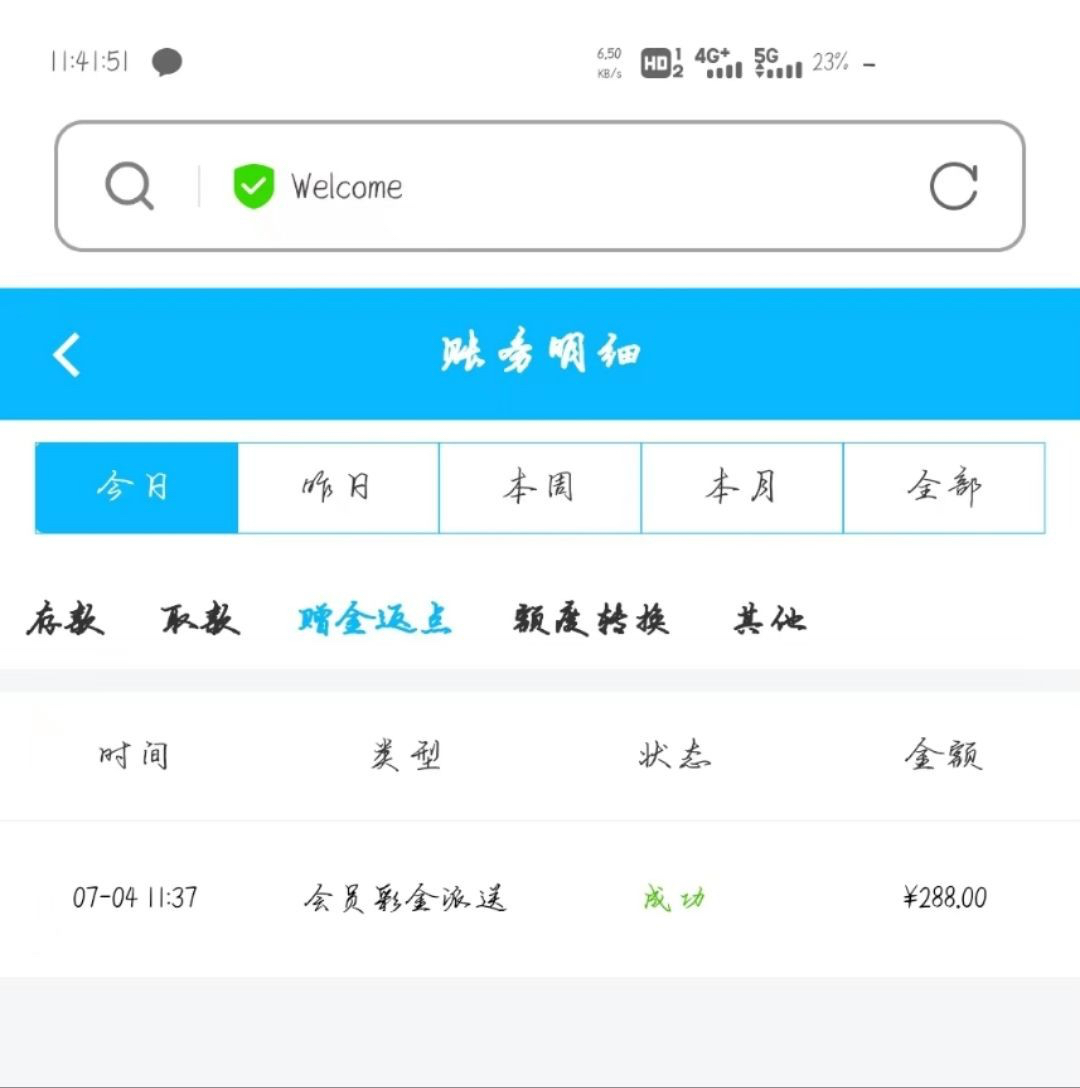Open the 取款 category

[201, 620]
